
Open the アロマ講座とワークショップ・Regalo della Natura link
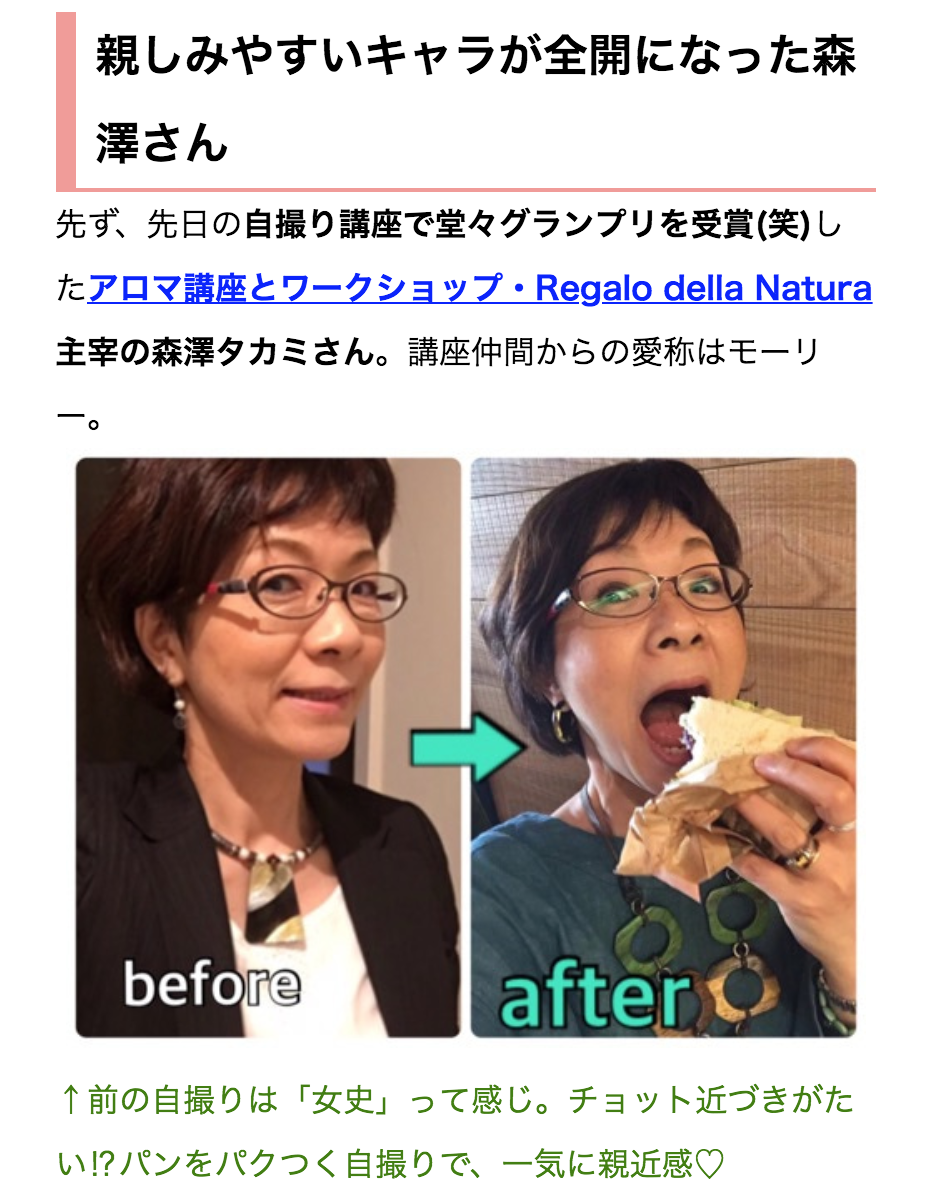click(x=480, y=290)
